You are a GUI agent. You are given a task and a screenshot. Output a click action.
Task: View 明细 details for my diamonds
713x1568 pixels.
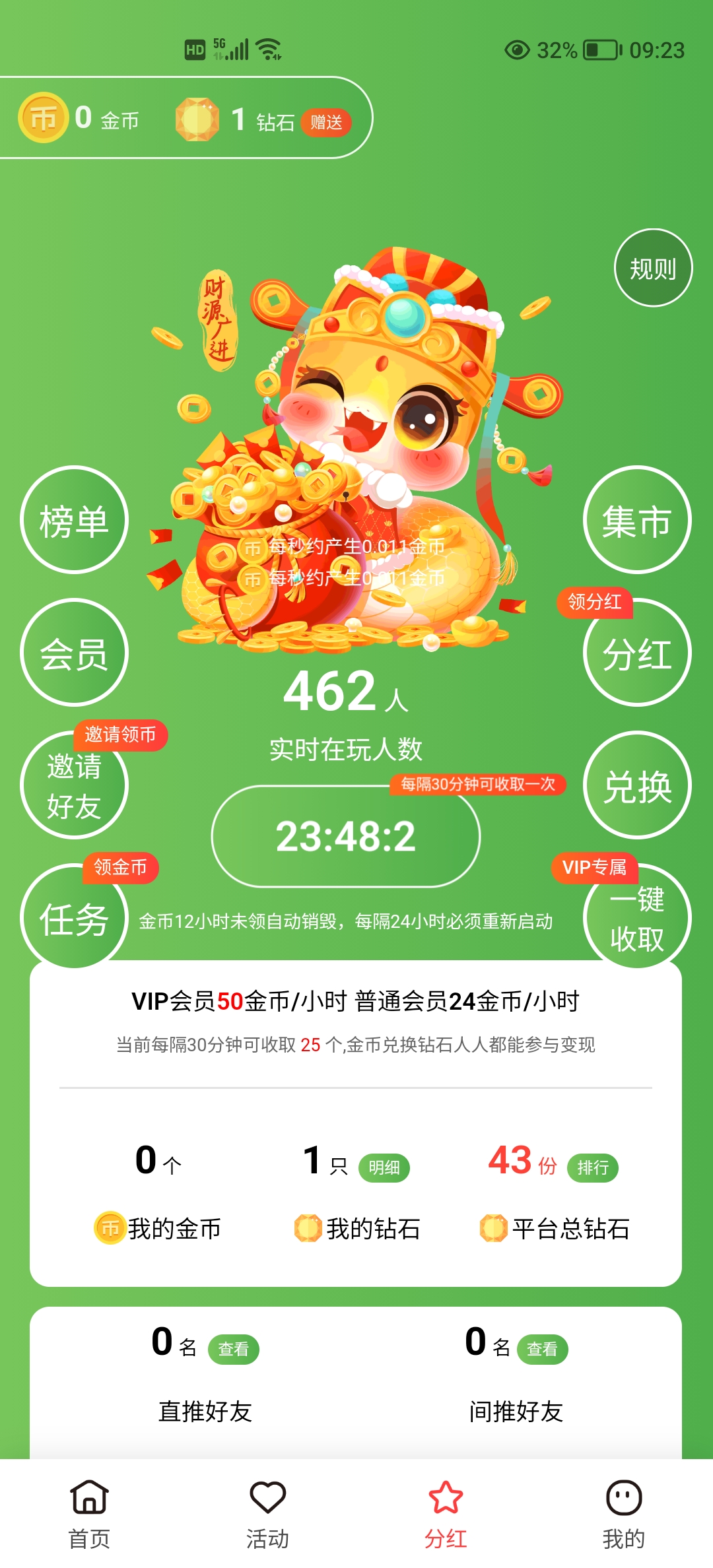pos(384,1167)
